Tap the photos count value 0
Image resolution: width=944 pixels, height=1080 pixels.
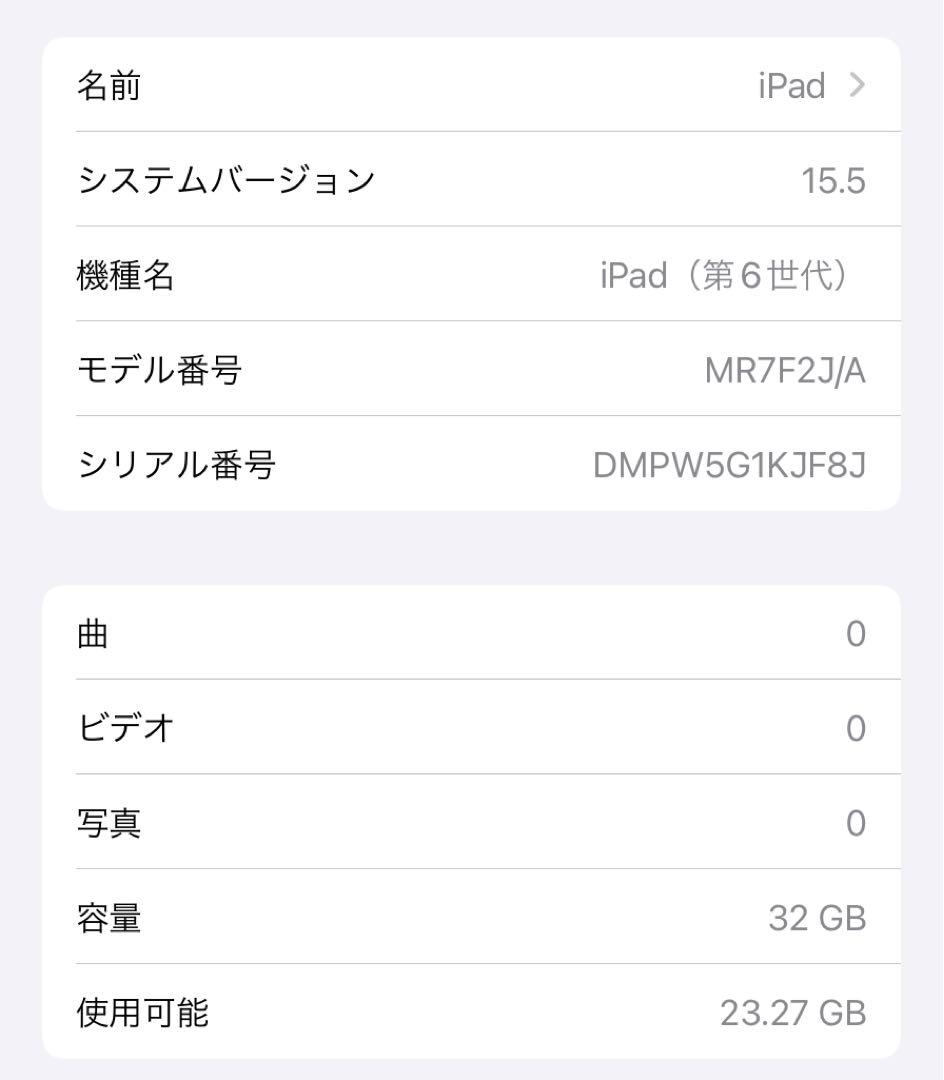(856, 823)
